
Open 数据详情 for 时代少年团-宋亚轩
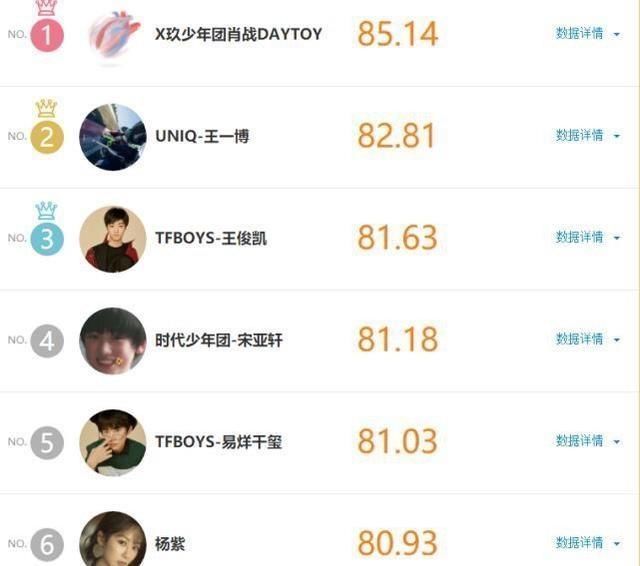point(587,339)
